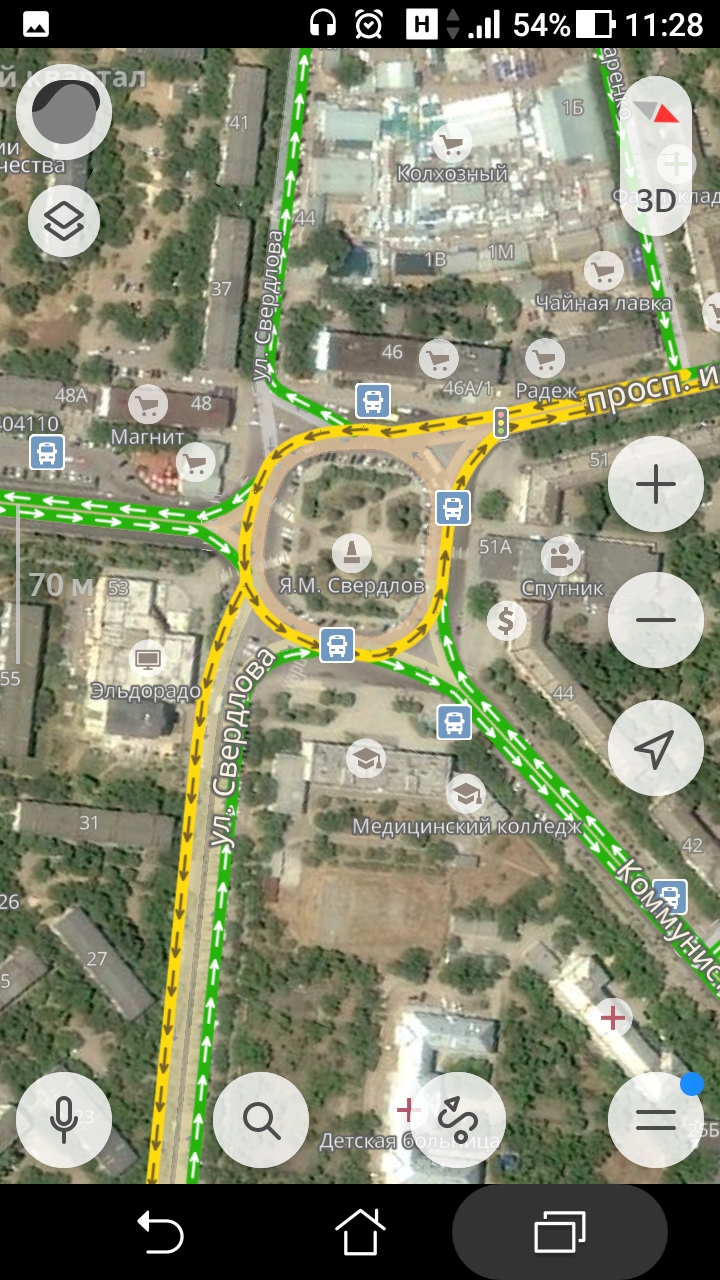The width and height of the screenshot is (720, 1280).
Task: Tap the round profile avatar button
Action: (64, 112)
